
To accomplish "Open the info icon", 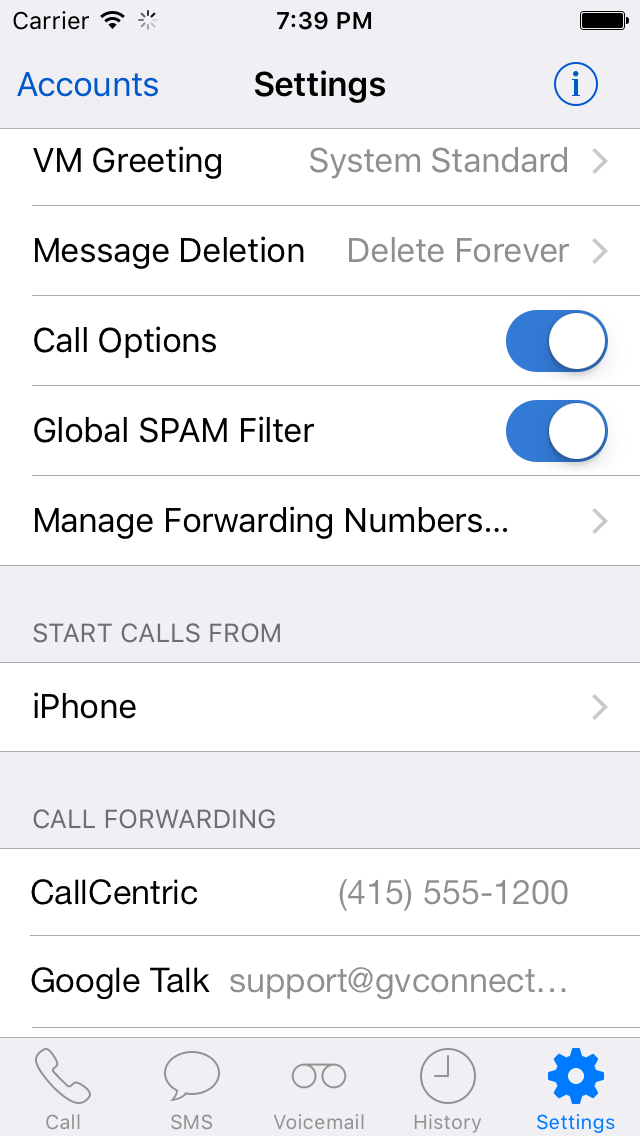I will point(575,85).
